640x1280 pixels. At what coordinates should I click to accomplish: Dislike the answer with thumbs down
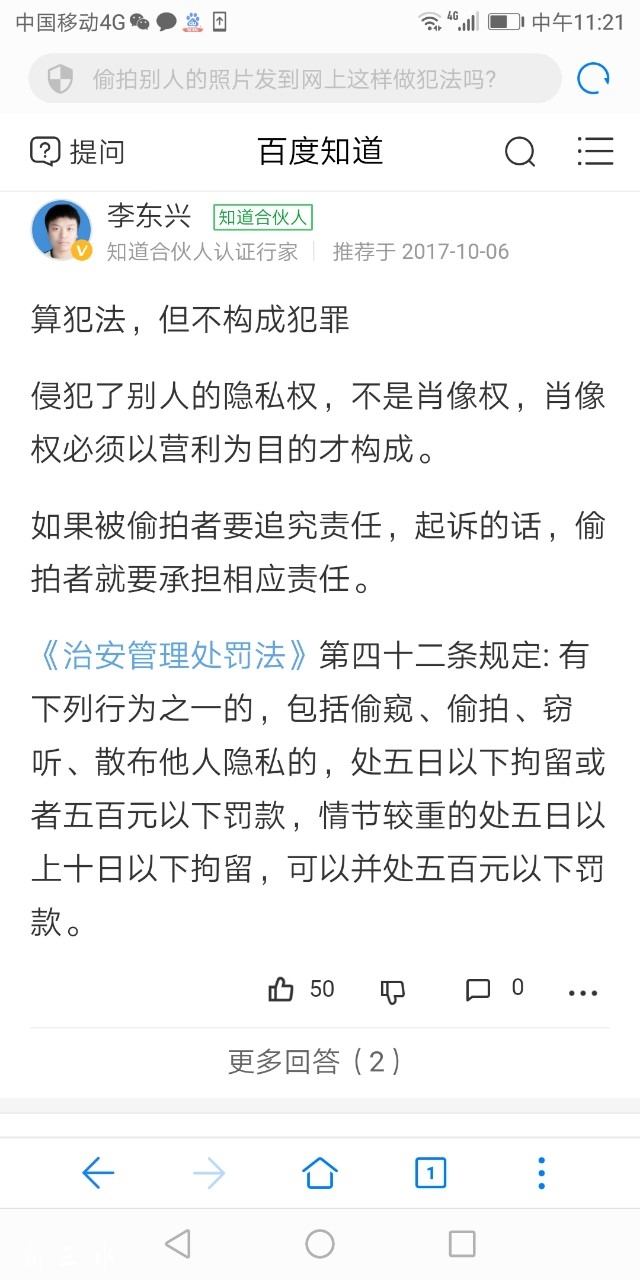[393, 991]
